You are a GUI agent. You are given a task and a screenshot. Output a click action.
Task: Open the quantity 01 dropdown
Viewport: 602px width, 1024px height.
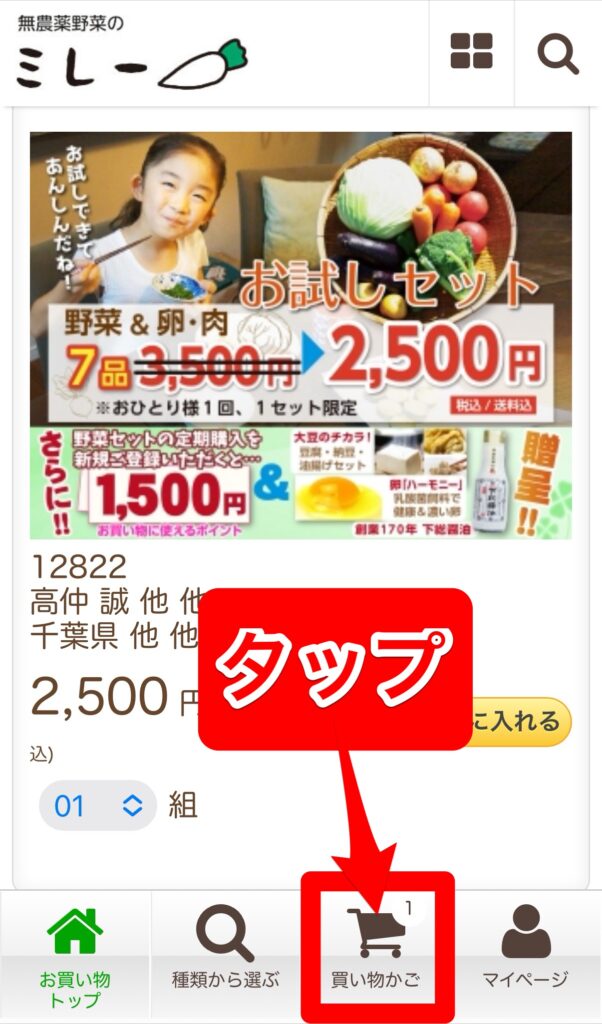[98, 806]
